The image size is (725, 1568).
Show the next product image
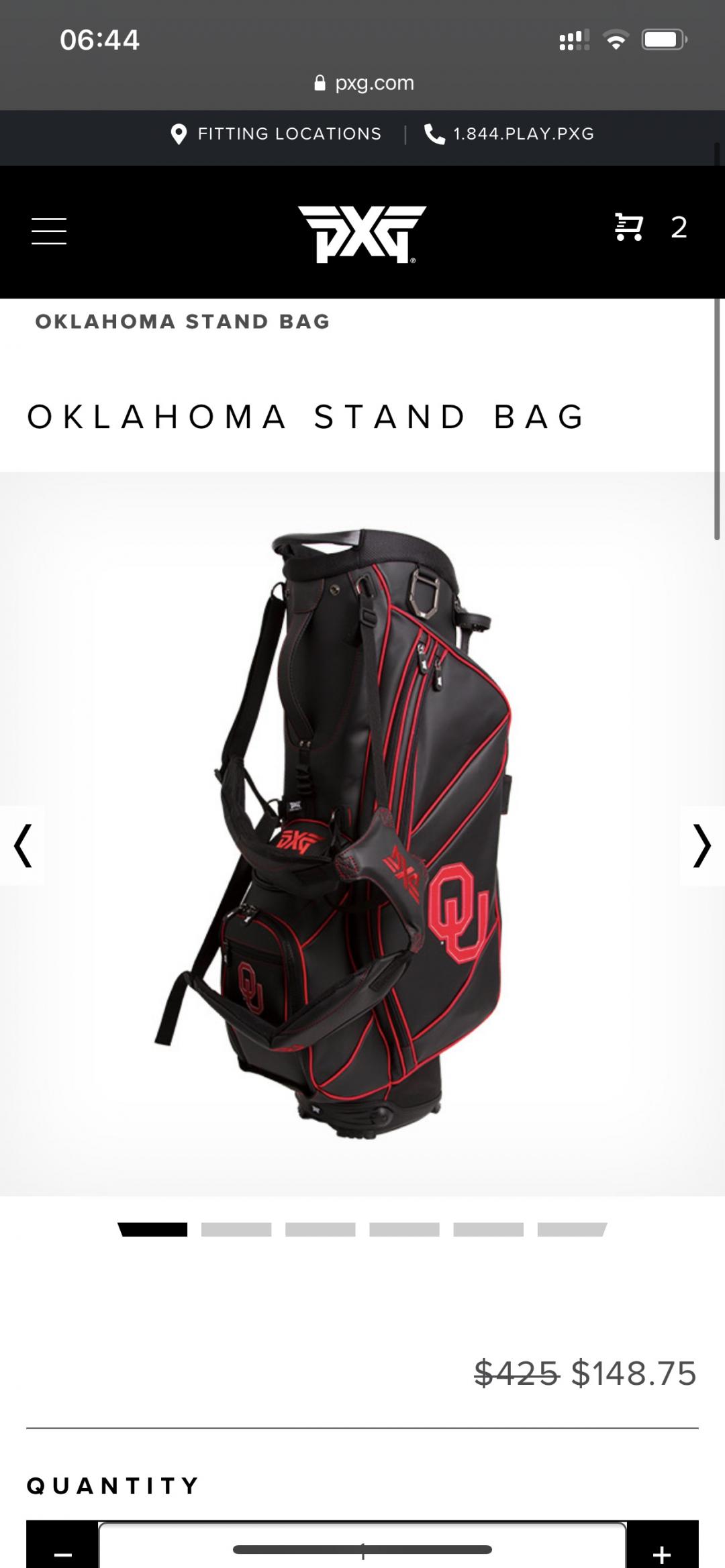pos(702,845)
